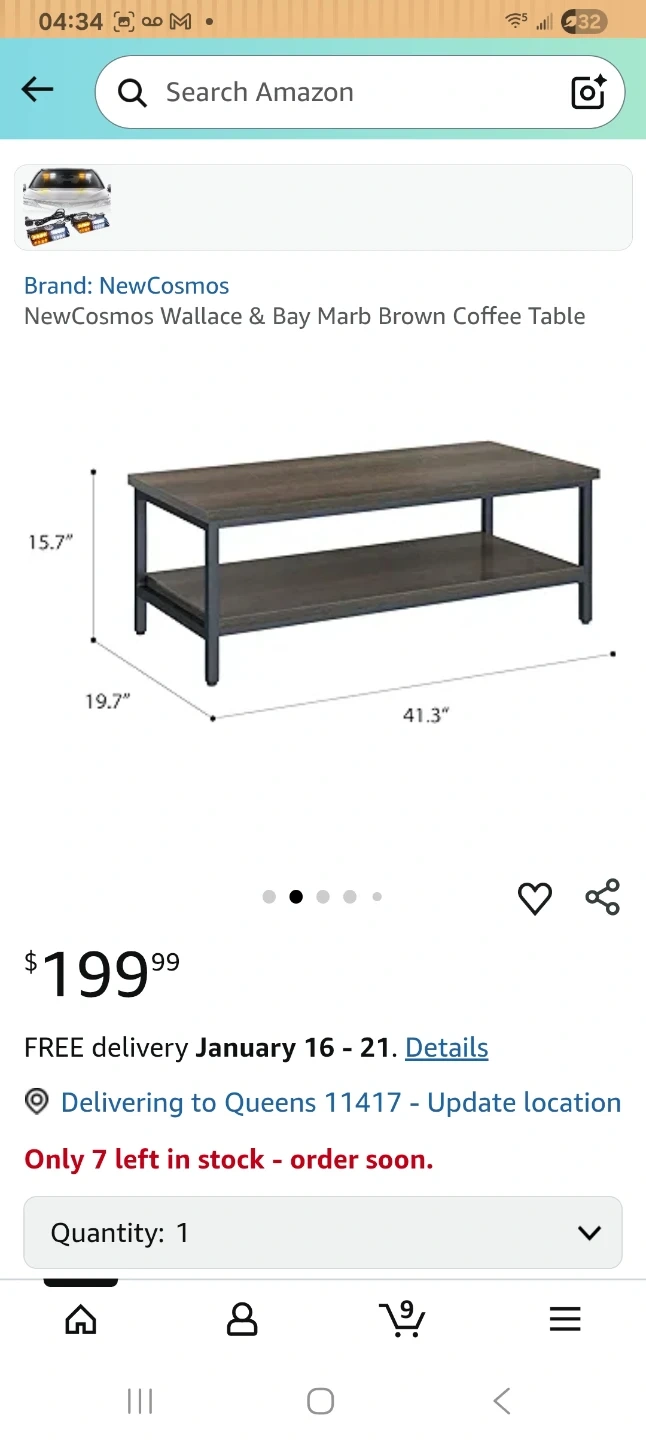Update delivery location Queens 11417
Viewport: 646px width, 1440px height.
(x=340, y=1103)
